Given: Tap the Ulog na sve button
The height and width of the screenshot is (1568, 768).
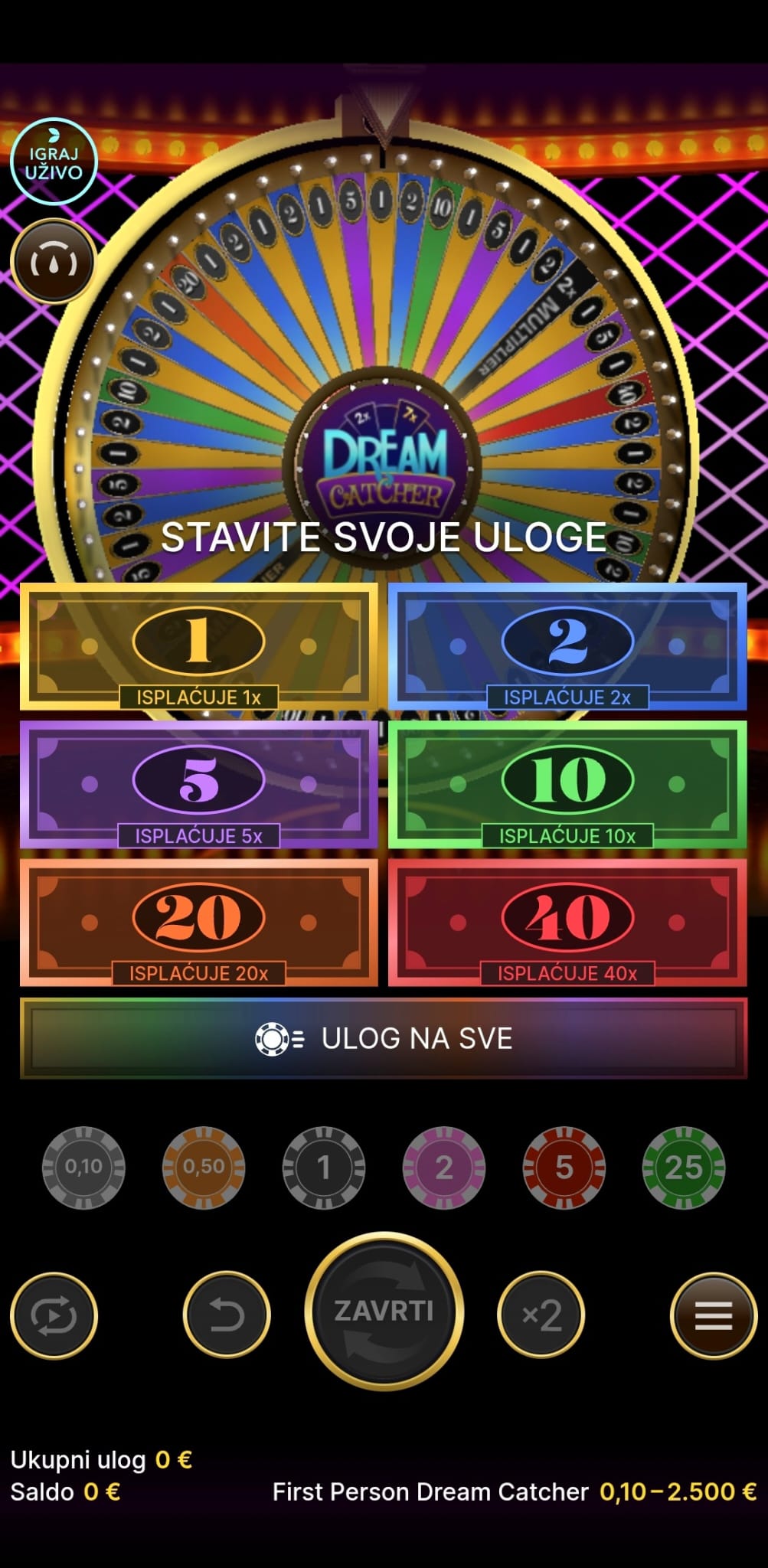Looking at the screenshot, I should 384,1038.
